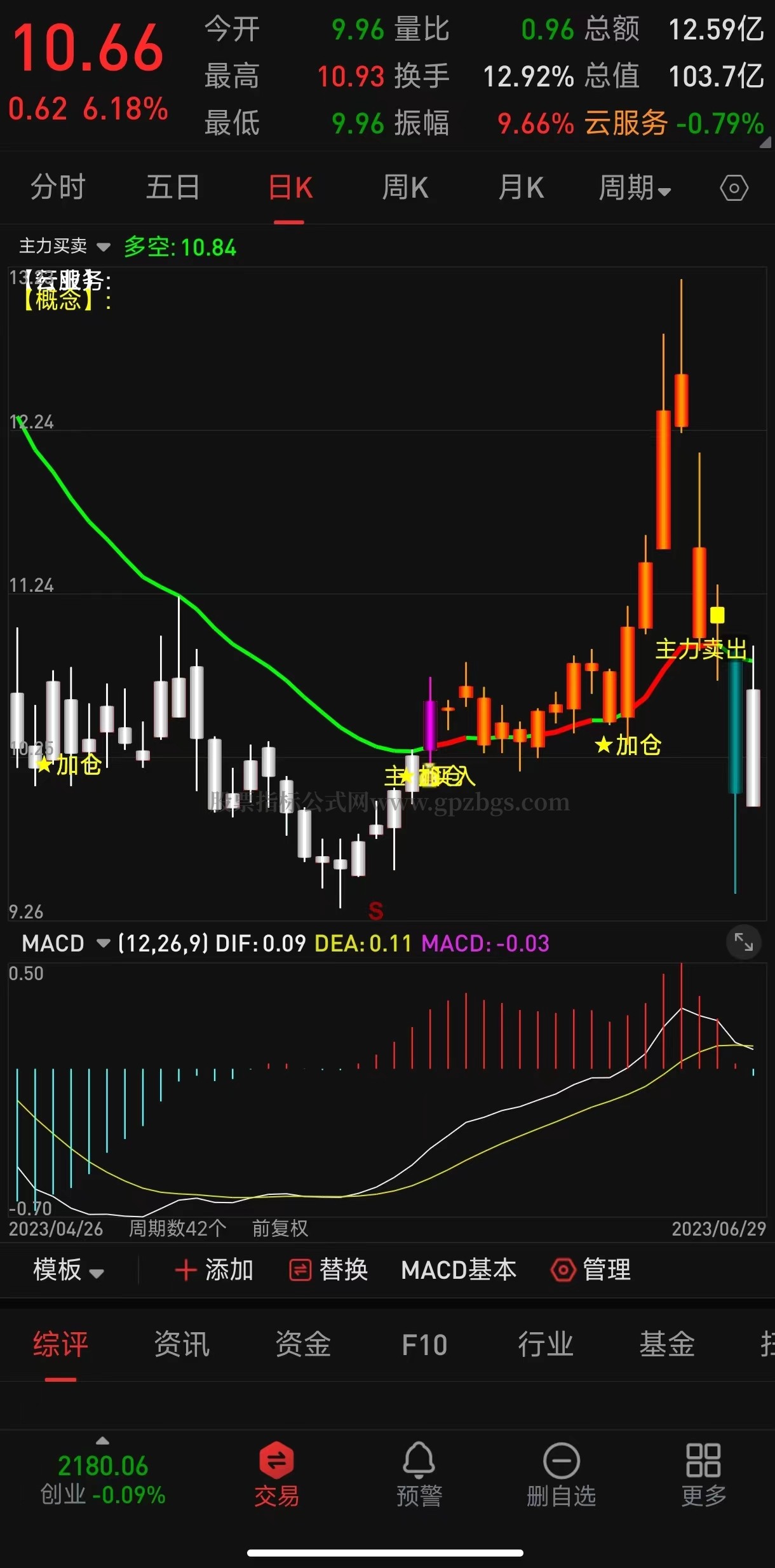Open the MACD indicator dropdown
The height and width of the screenshot is (1568, 775).
(64, 943)
